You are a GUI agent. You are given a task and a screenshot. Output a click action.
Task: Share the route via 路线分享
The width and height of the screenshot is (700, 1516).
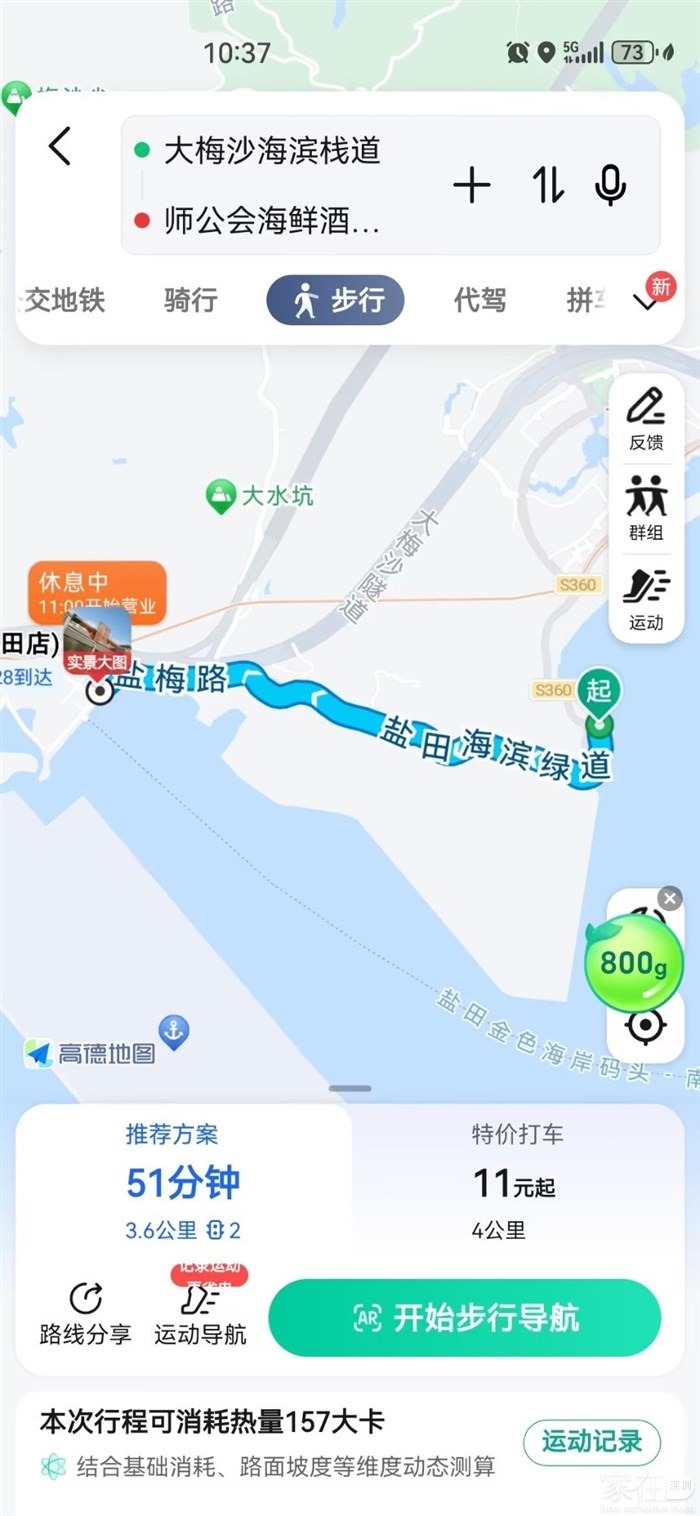[85, 1313]
